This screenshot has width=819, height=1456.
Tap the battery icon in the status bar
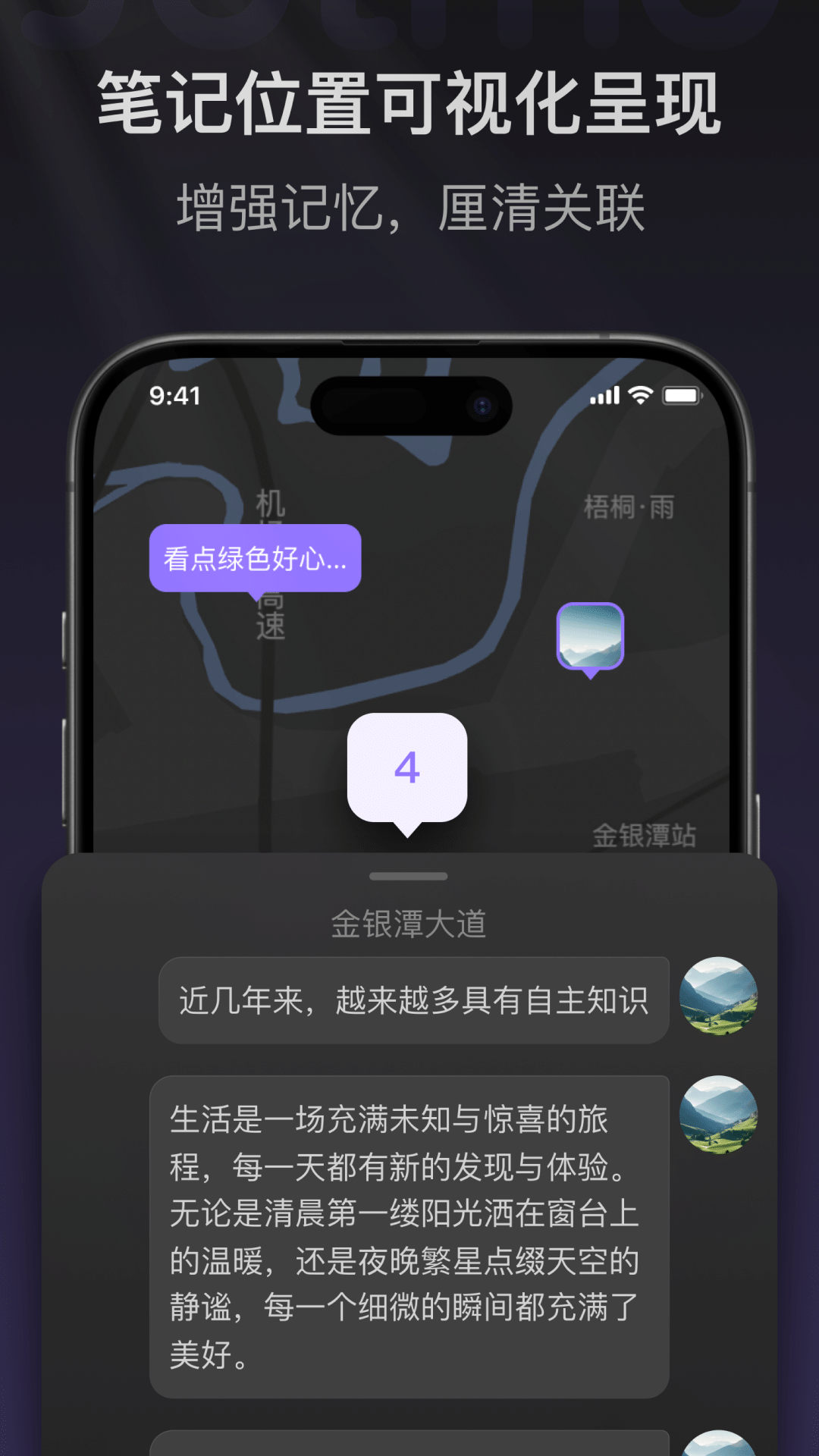[x=683, y=395]
